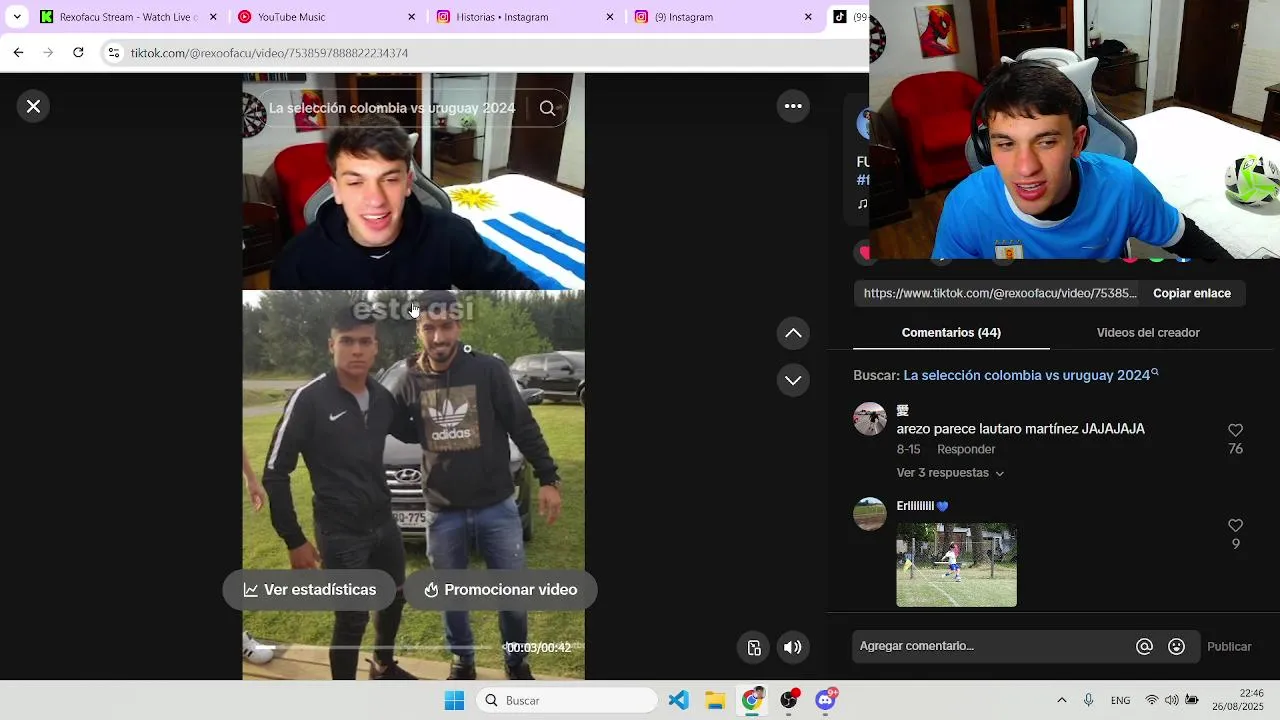Focus the Agregar comentario field
1280x720 pixels.
coord(990,646)
